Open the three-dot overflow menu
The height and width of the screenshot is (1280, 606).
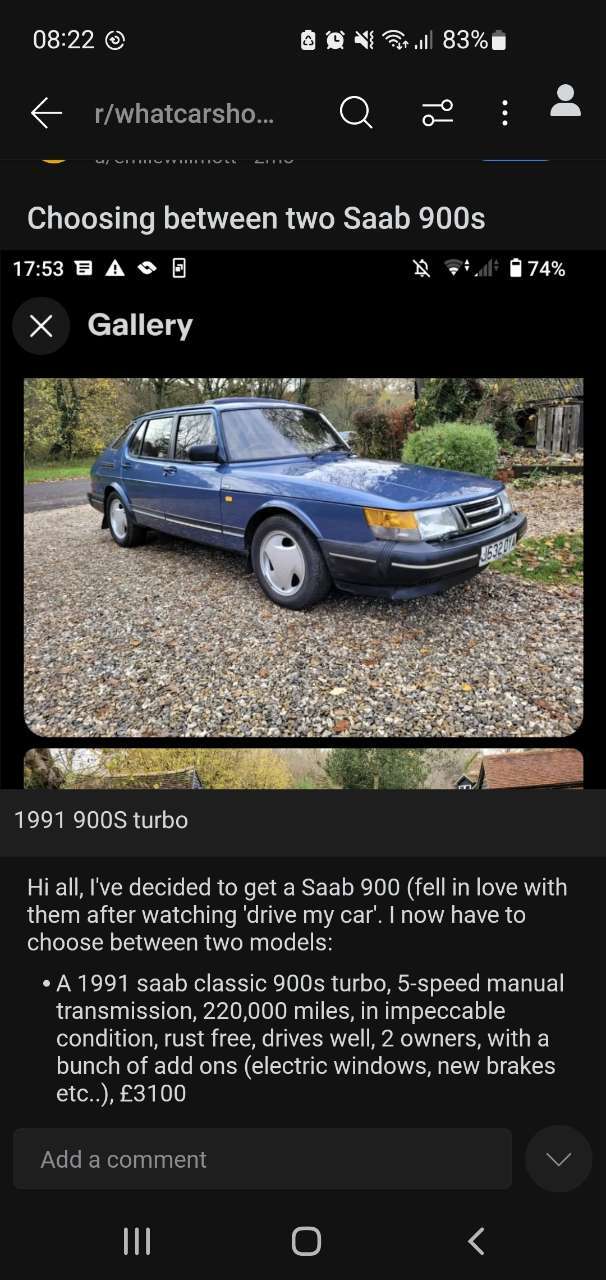pos(504,112)
